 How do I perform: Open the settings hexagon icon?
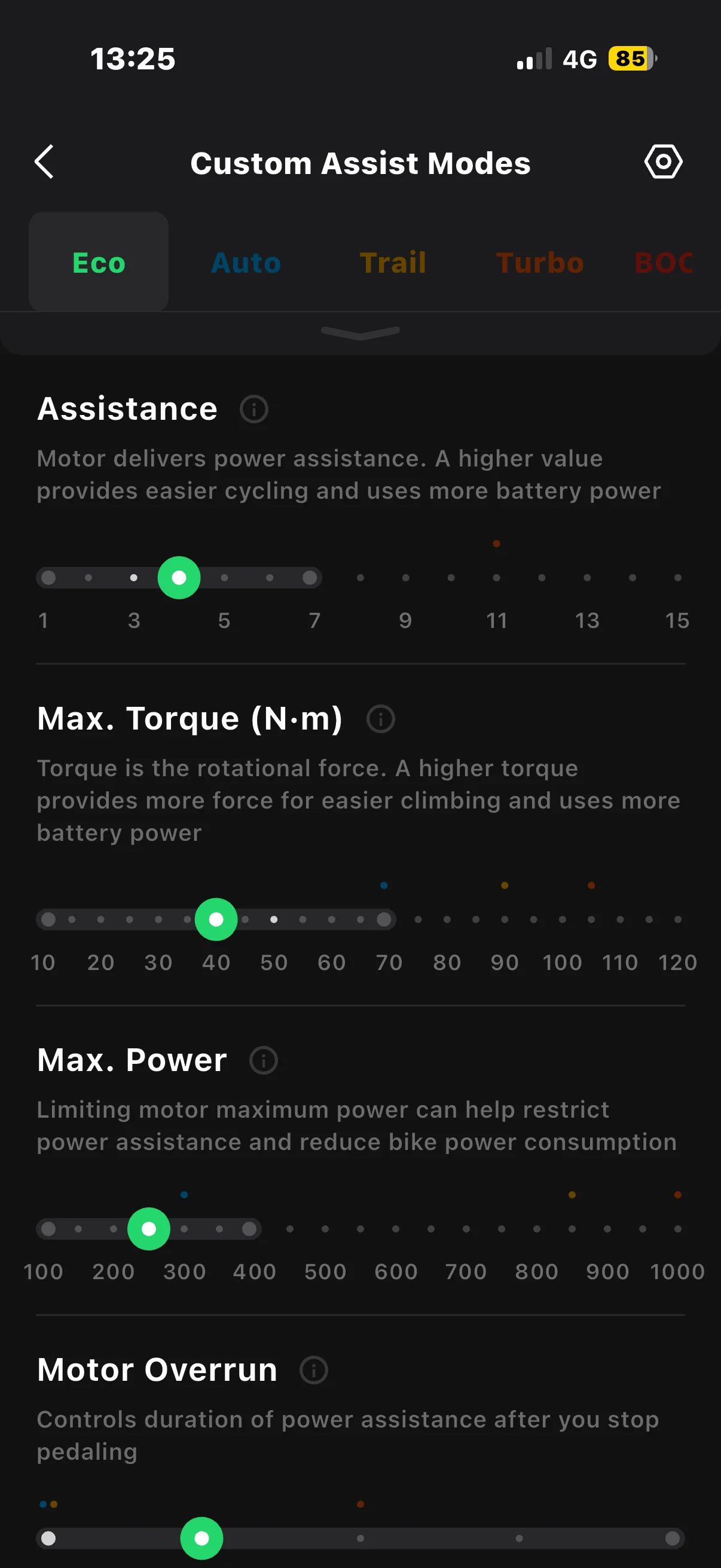click(663, 162)
